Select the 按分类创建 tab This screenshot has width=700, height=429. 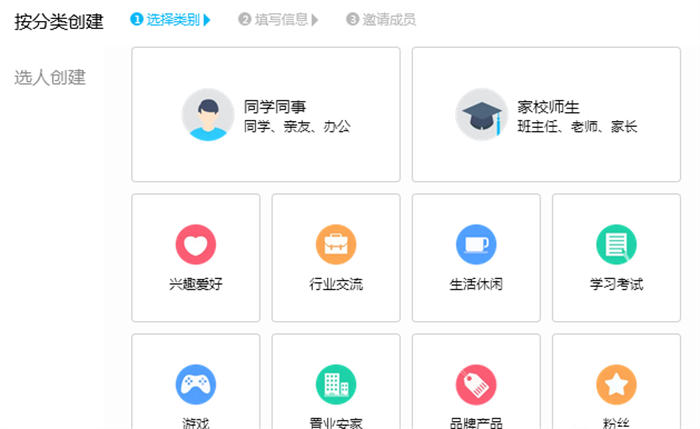pos(59,21)
